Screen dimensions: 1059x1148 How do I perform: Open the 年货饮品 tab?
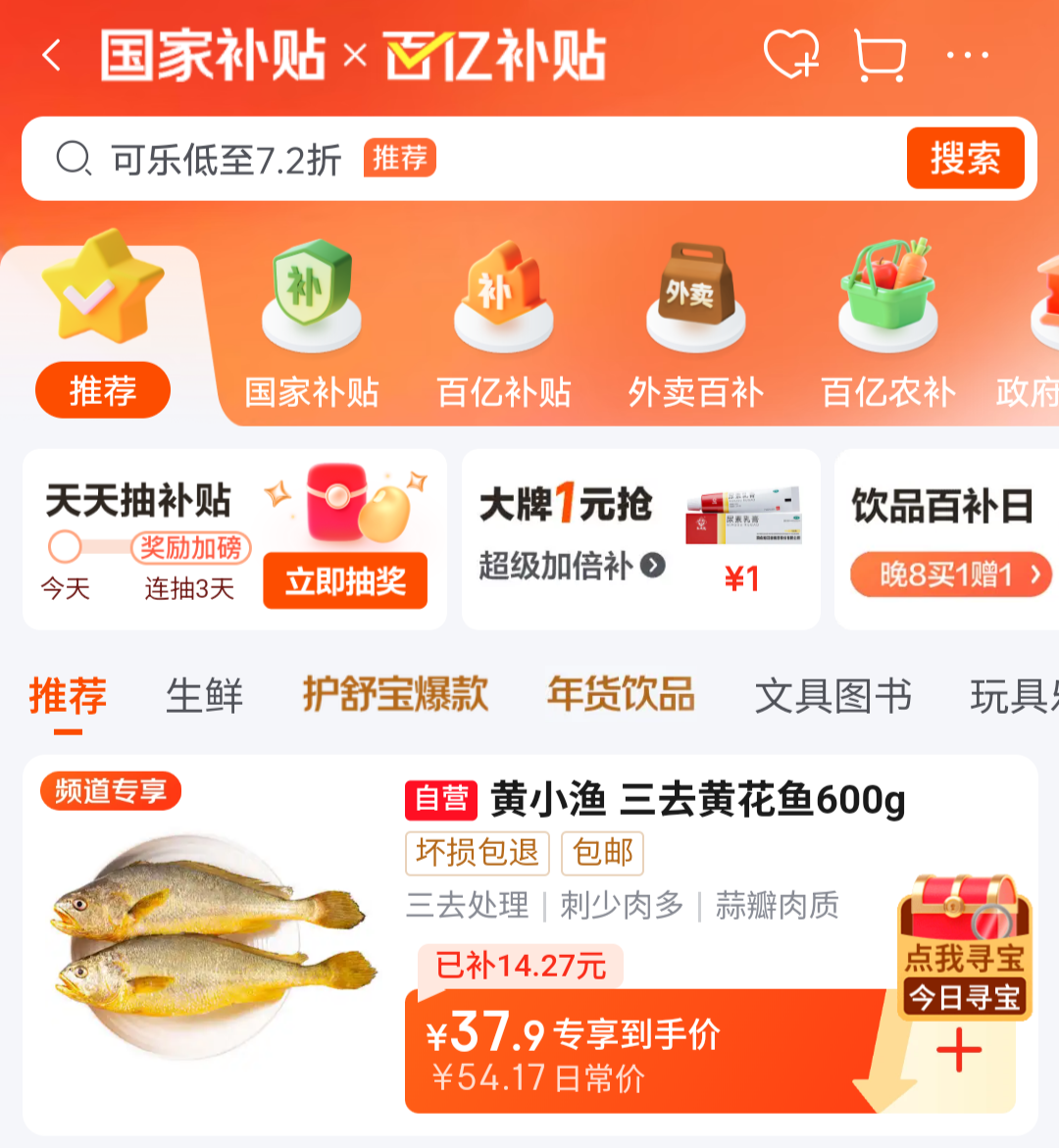[x=621, y=696]
